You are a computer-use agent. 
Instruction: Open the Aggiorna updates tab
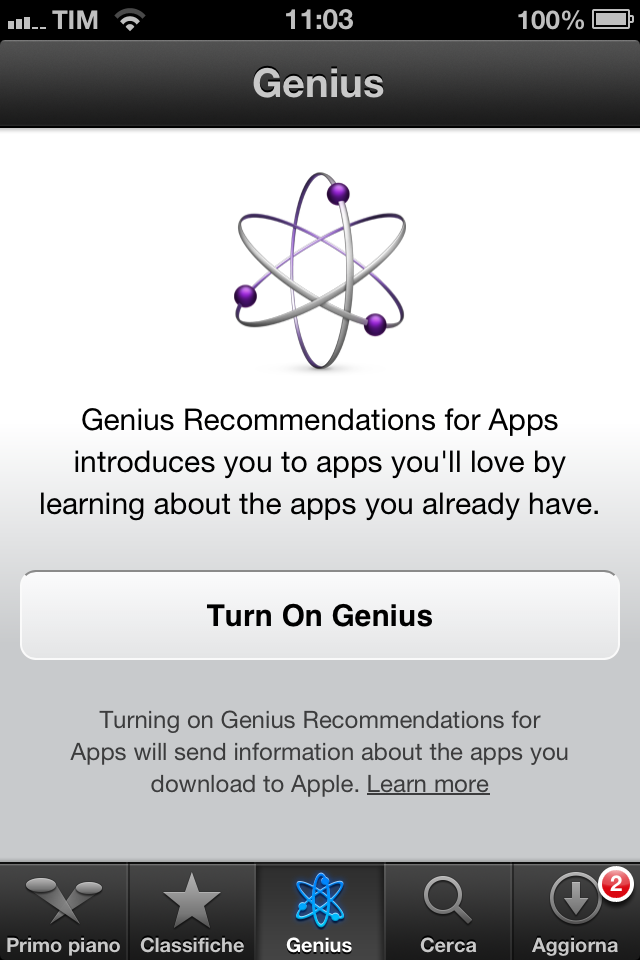point(576,912)
